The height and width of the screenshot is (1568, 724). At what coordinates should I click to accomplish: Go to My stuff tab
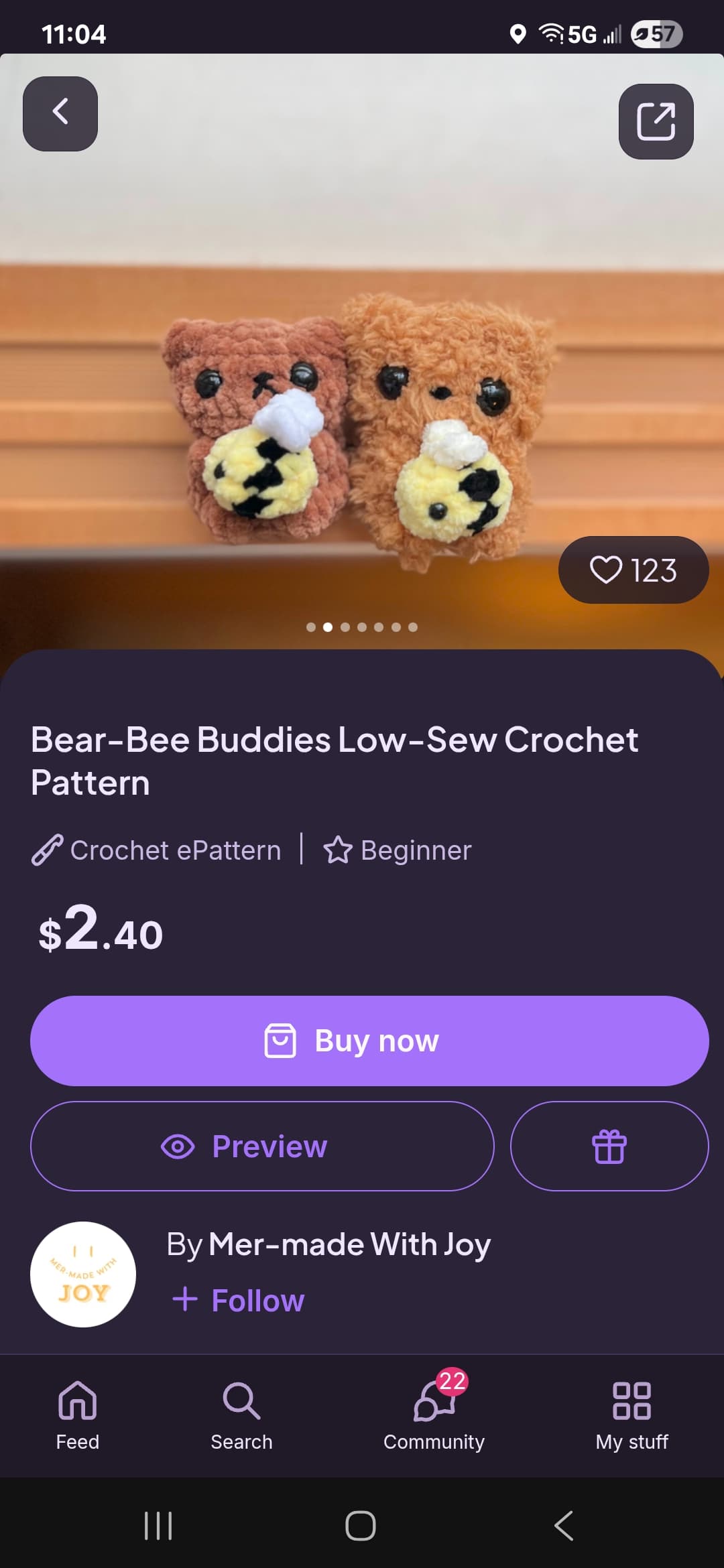point(631,1415)
